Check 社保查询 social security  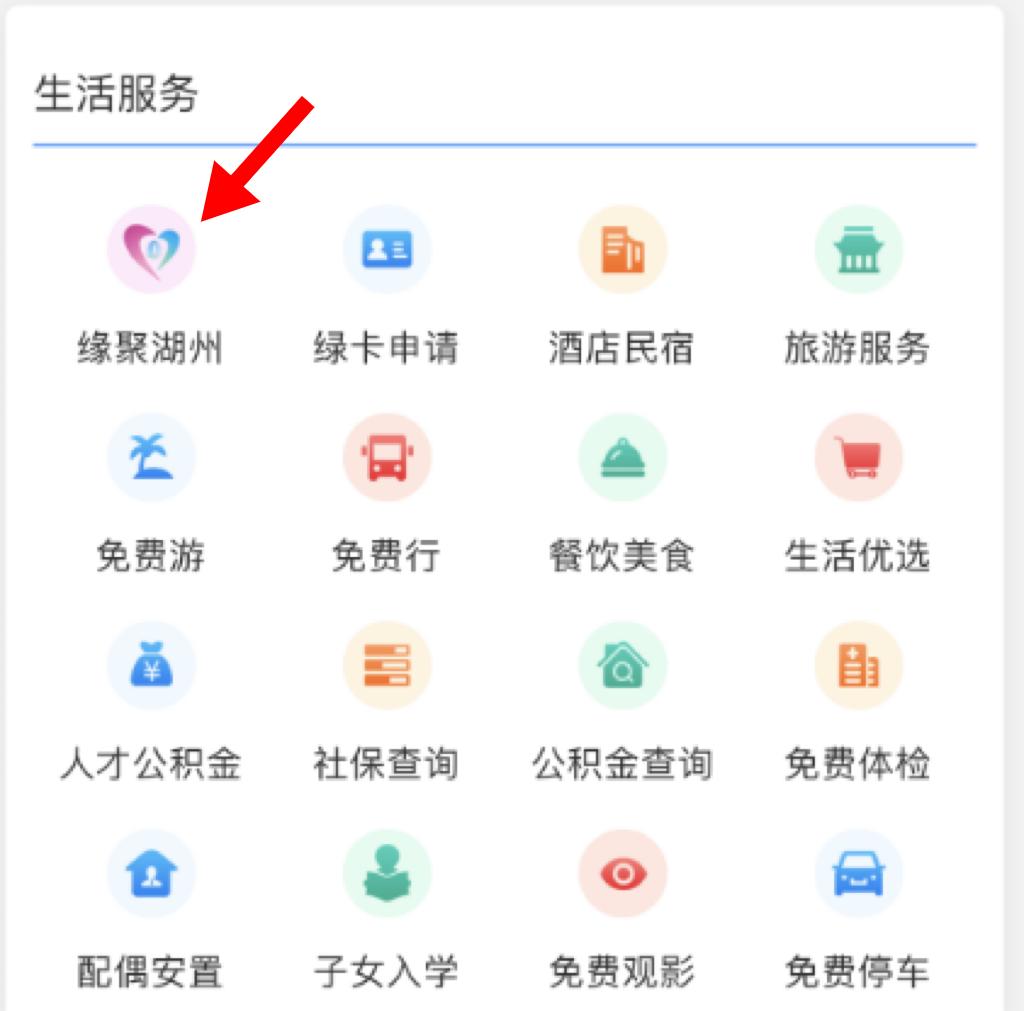coord(386,666)
